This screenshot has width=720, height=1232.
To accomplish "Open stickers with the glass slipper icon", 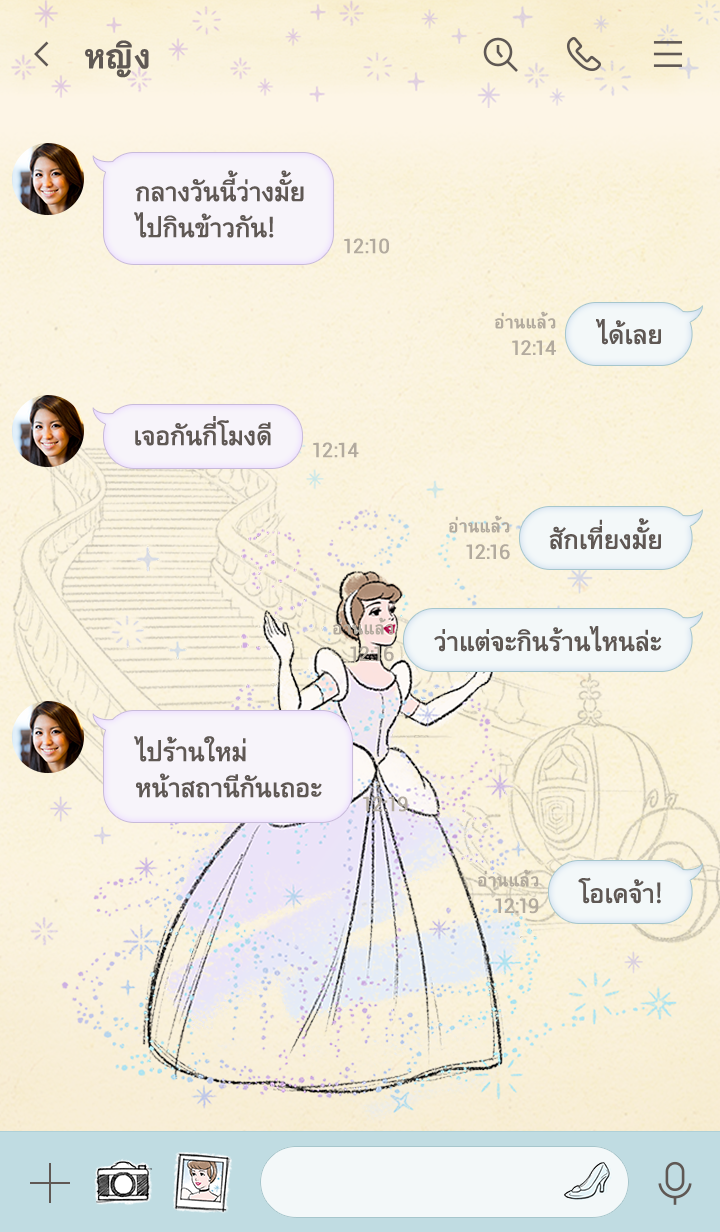I will [587, 1181].
